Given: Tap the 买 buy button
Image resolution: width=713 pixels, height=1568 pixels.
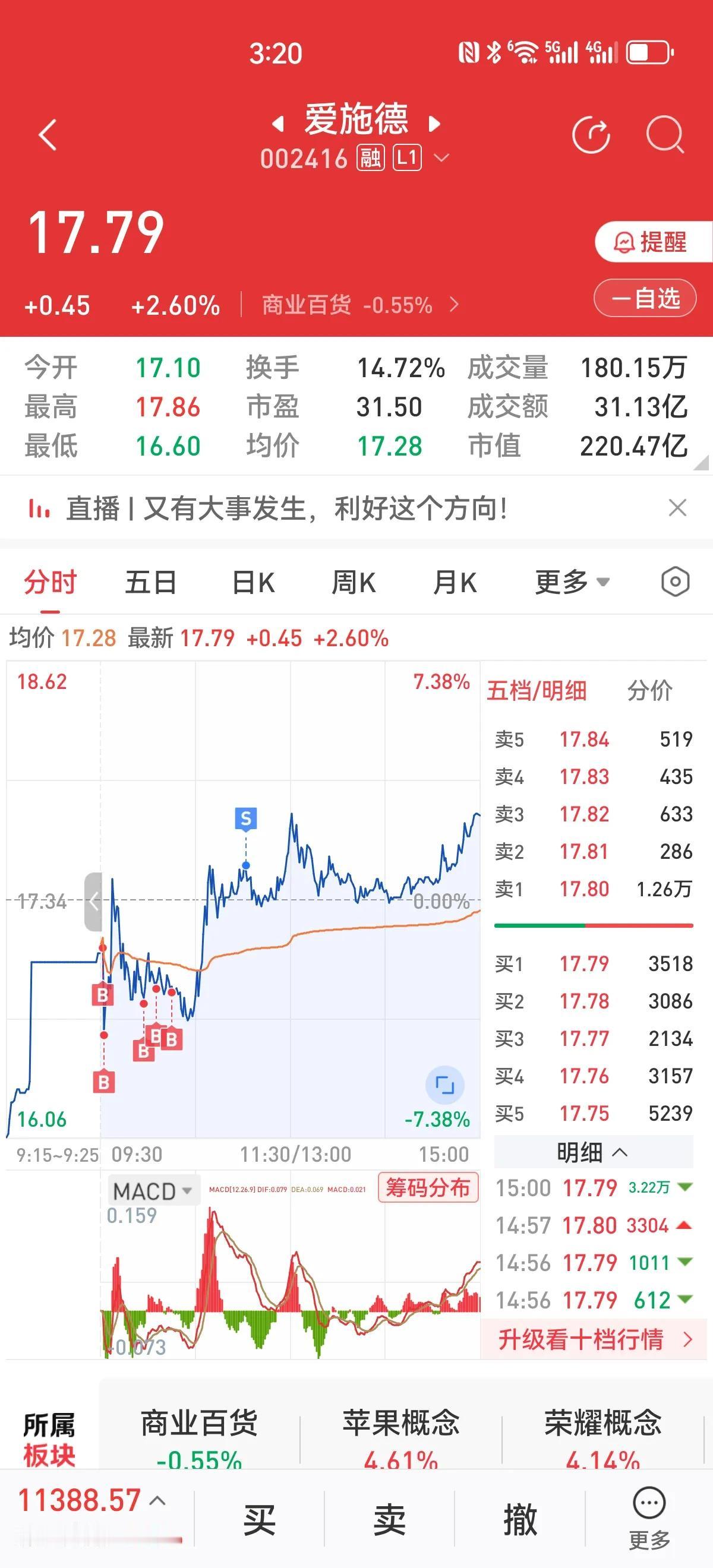Looking at the screenshot, I should [x=260, y=1519].
